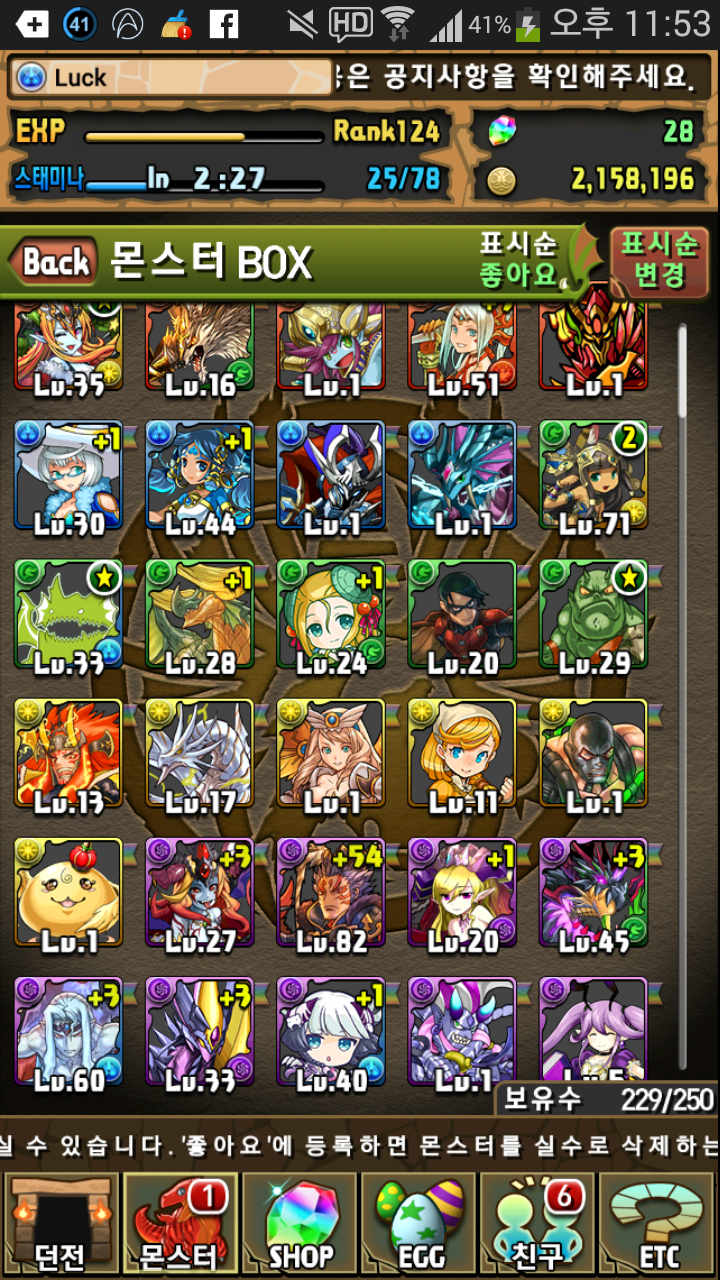
Task: Select the Lv.71 green monster
Action: pyautogui.click(x=594, y=476)
